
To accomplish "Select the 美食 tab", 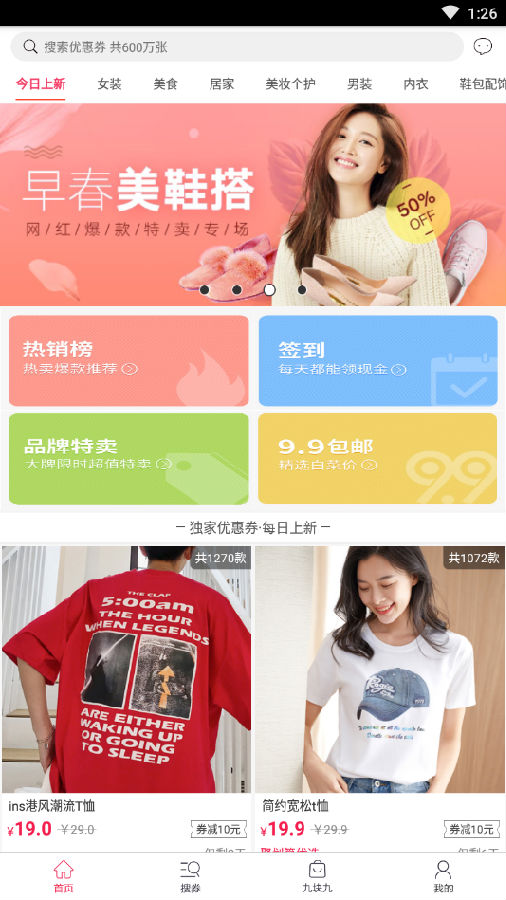I will [165, 84].
